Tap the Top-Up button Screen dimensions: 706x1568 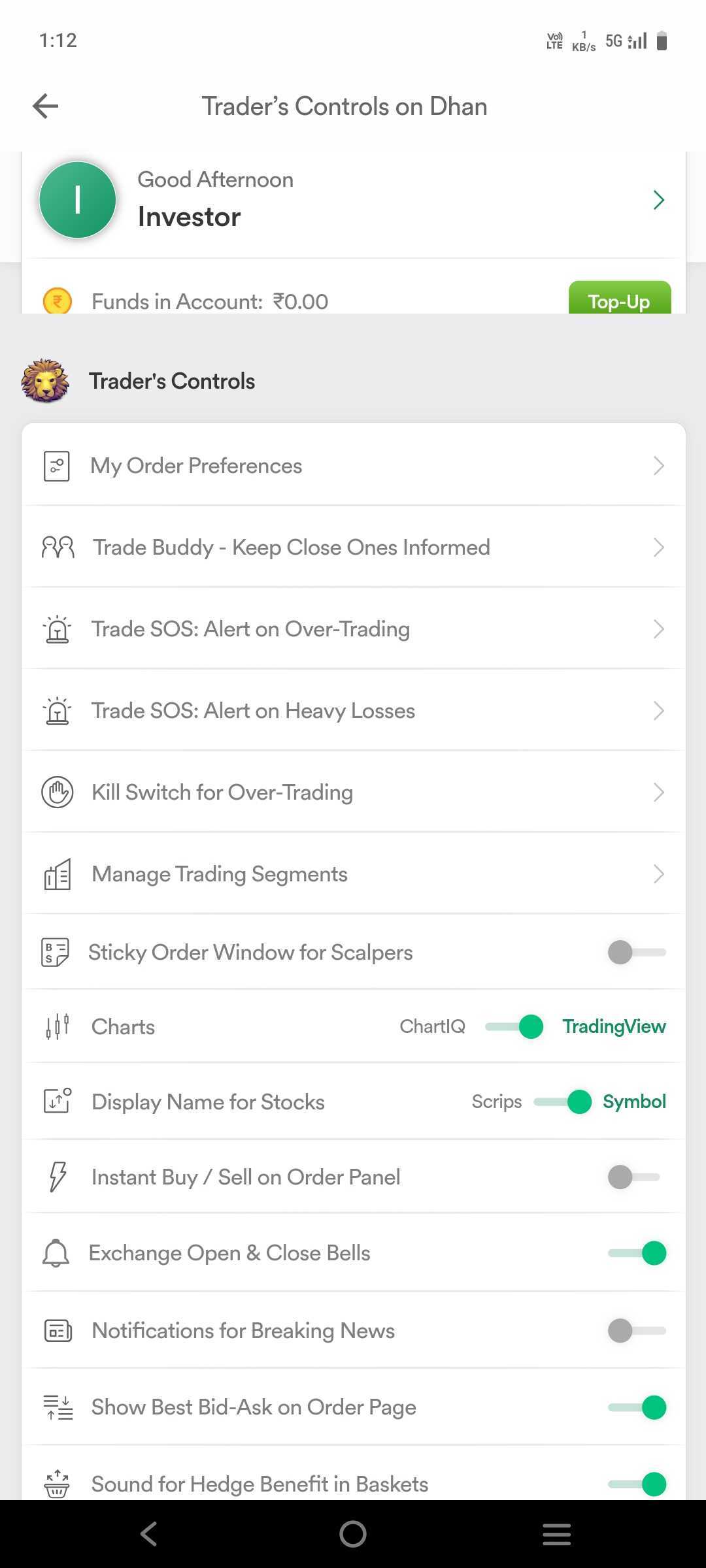(620, 299)
